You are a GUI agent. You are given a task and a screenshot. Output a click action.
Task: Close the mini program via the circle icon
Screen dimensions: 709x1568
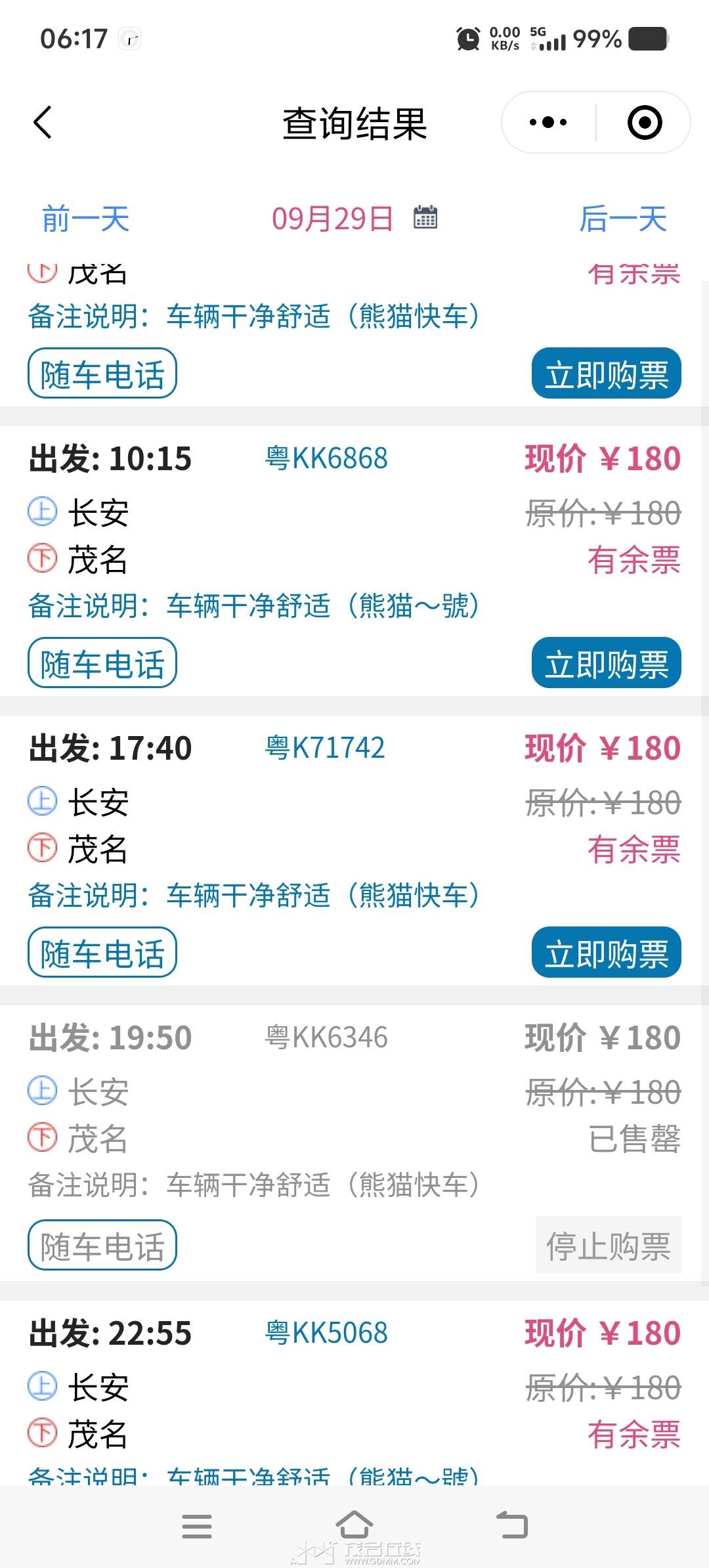click(x=644, y=123)
